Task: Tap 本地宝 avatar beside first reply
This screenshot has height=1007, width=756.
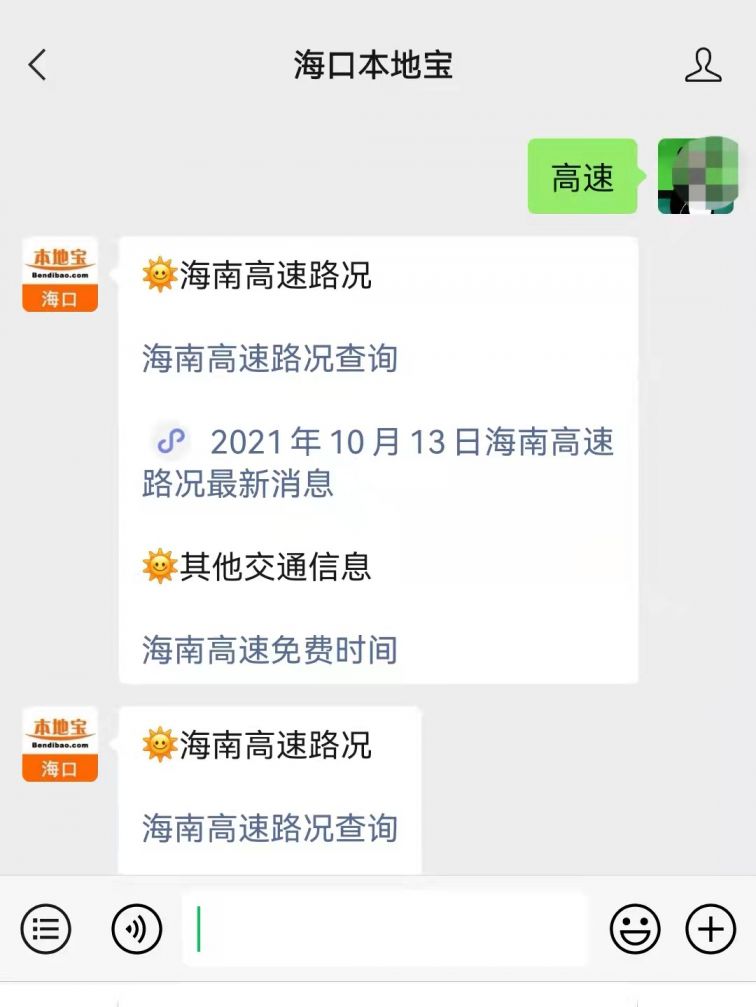Action: [x=60, y=276]
